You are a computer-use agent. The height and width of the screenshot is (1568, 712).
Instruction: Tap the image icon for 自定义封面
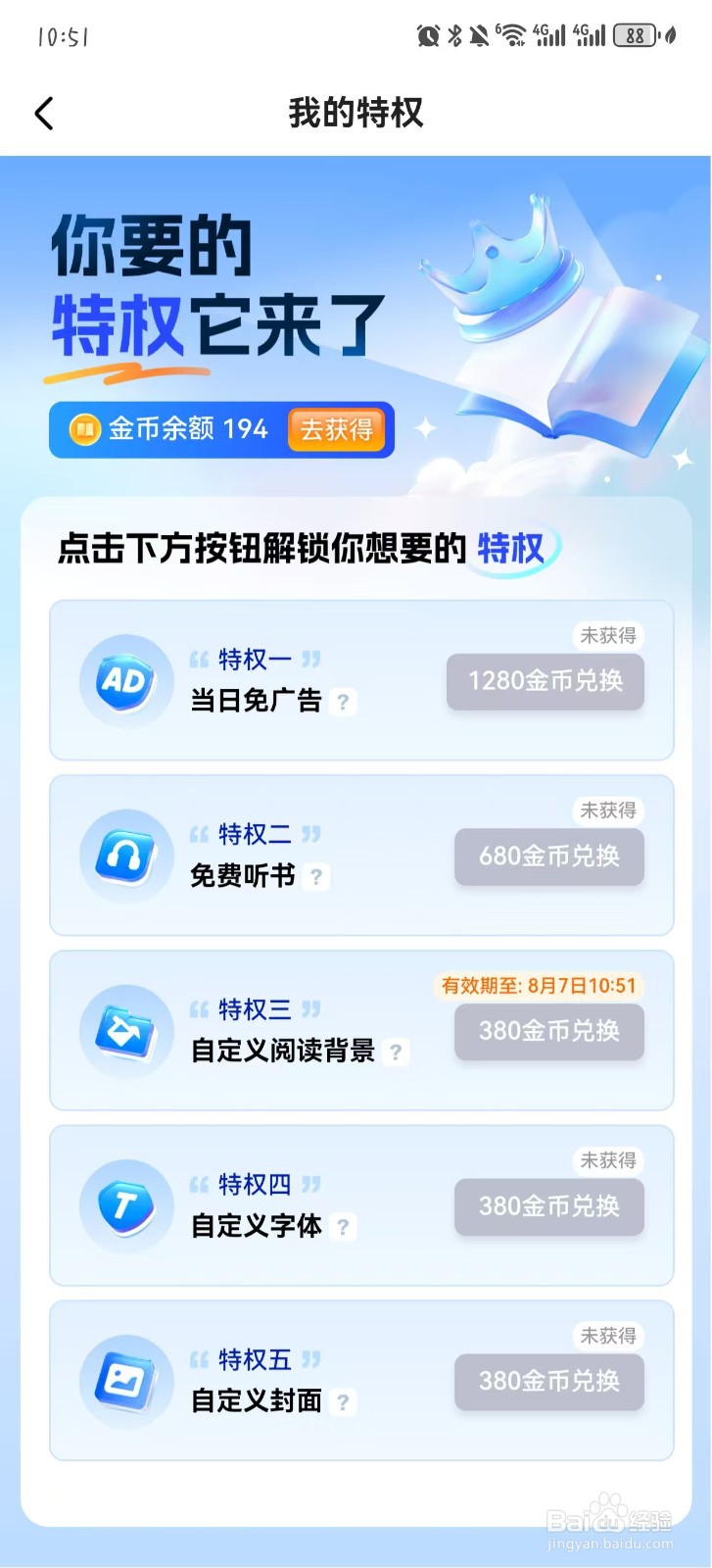coord(125,1380)
